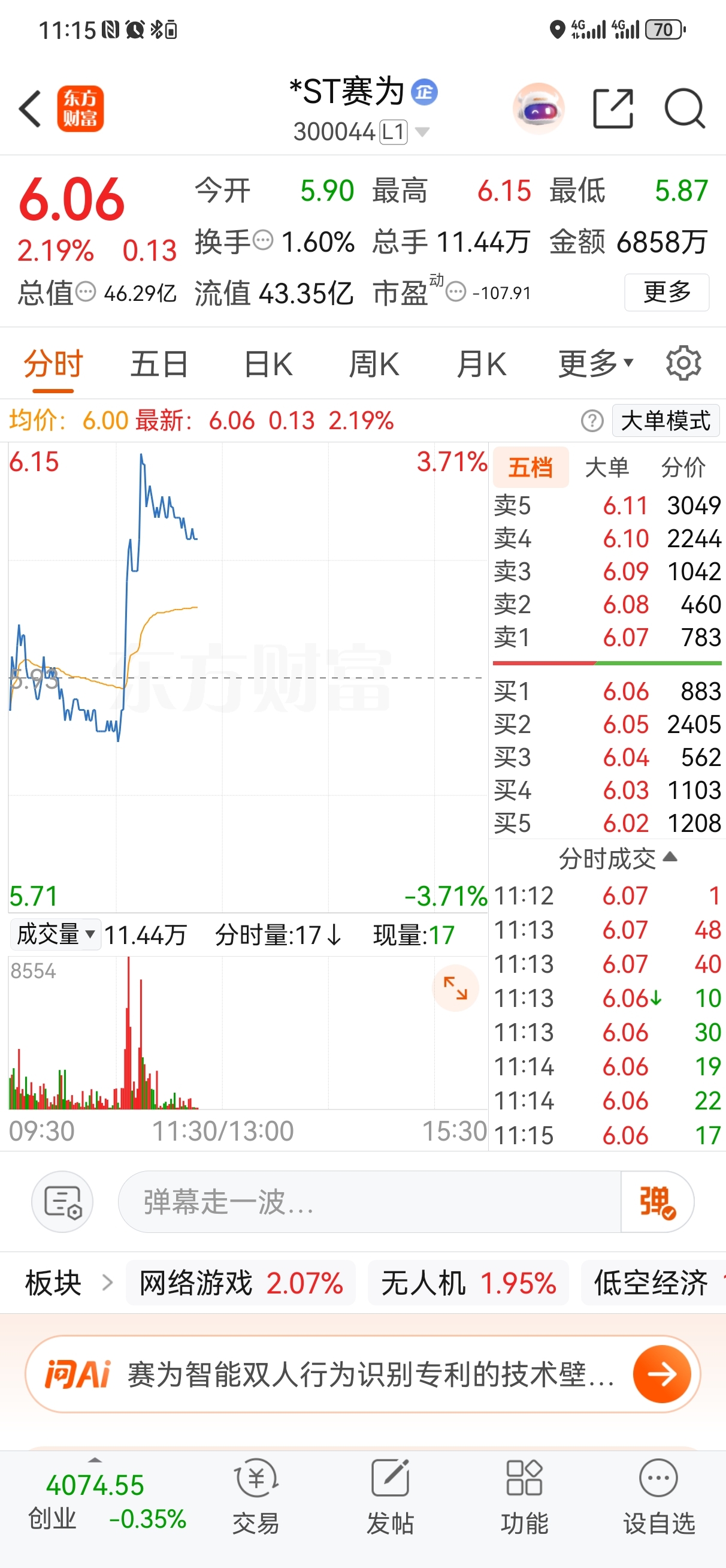Viewport: 726px width, 1568px height.
Task: Open the 问AI suggestion arrow button
Action: coord(662,1374)
